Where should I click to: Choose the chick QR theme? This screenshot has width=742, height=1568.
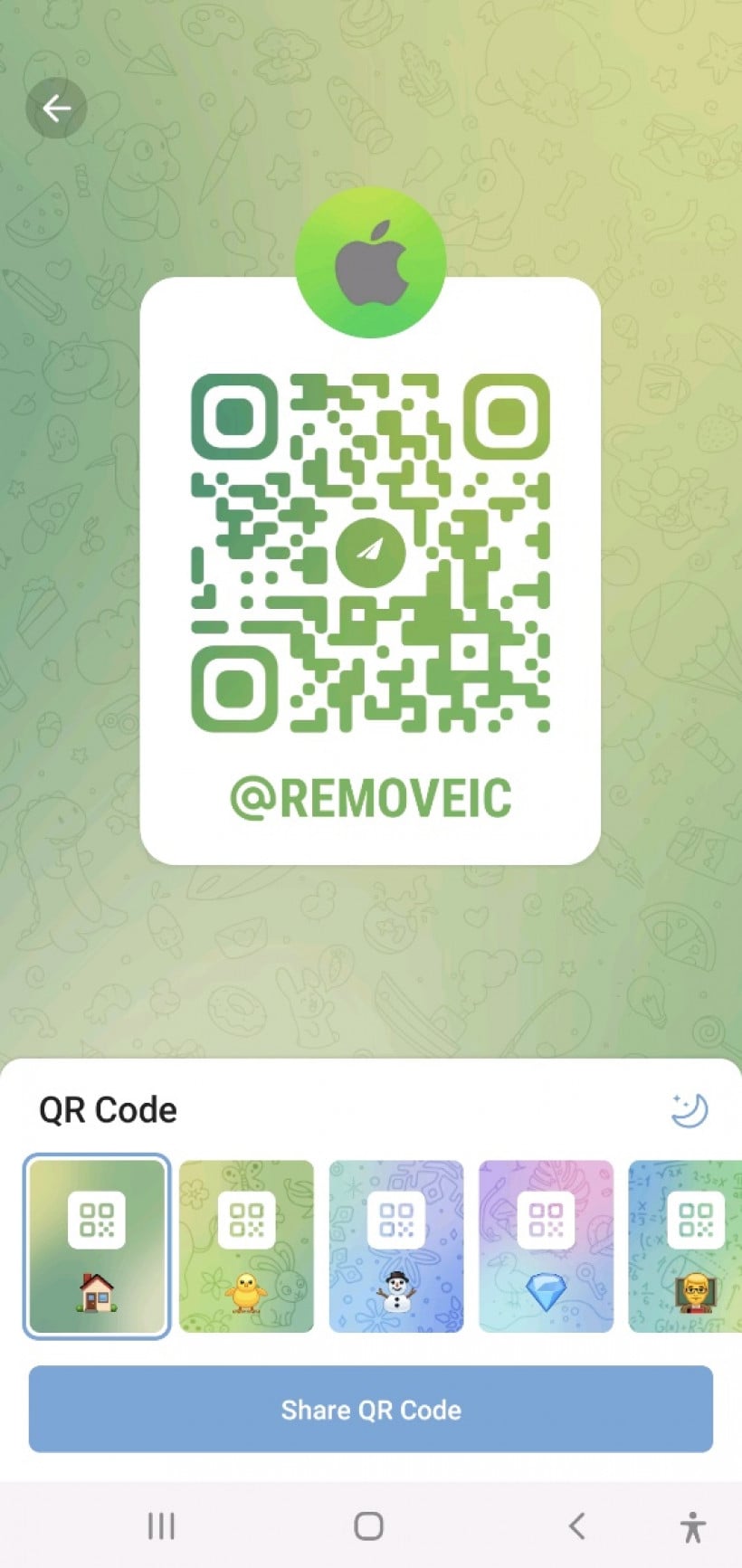(x=246, y=1245)
